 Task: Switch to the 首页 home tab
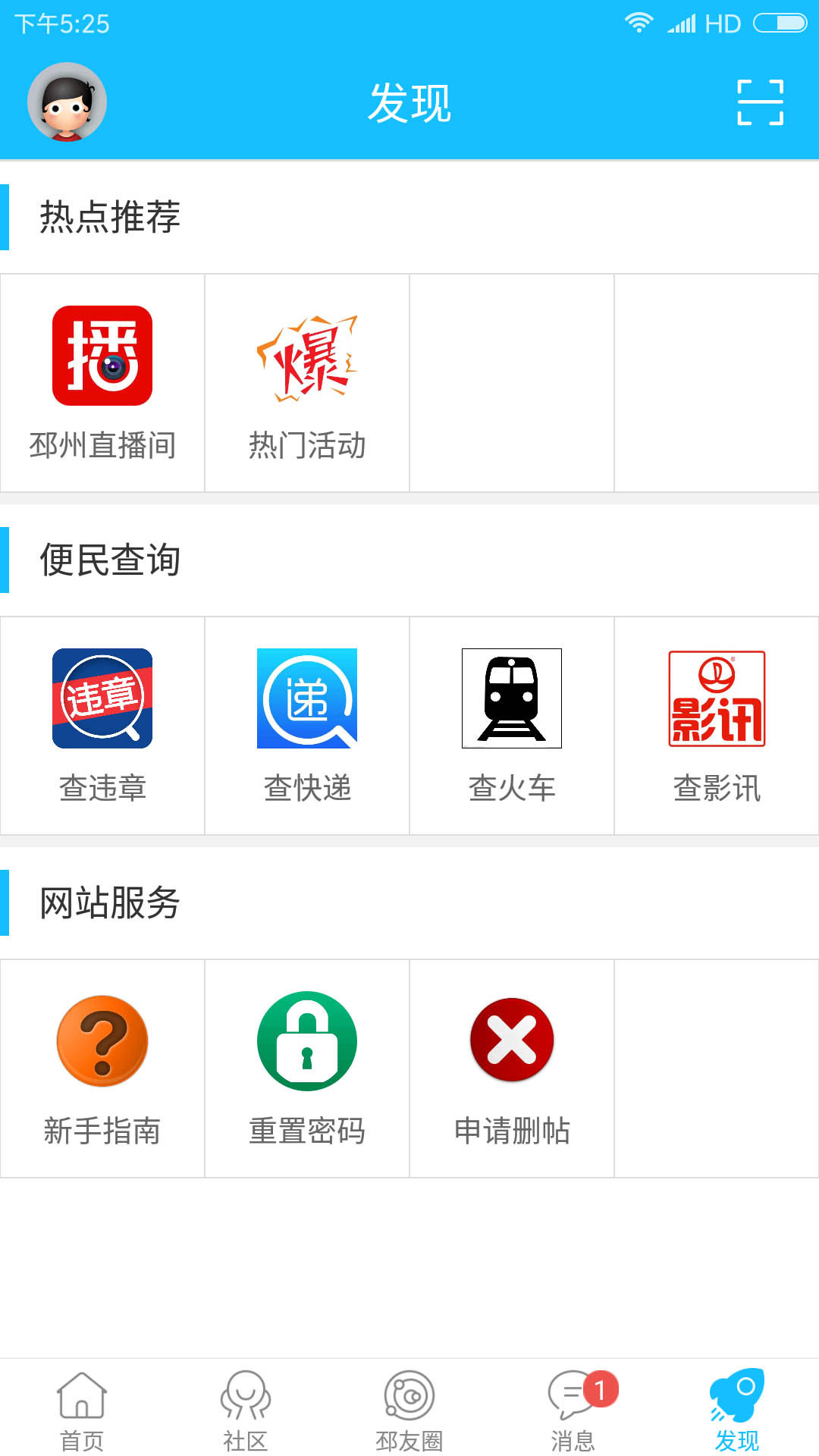[x=82, y=1410]
